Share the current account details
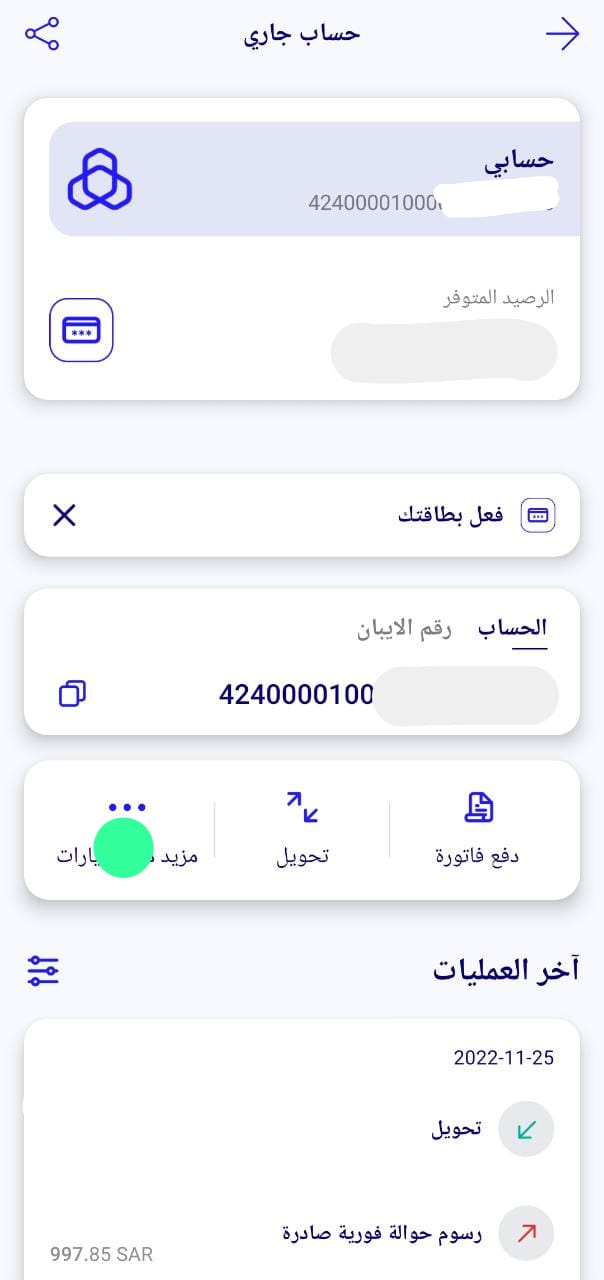 click(42, 34)
